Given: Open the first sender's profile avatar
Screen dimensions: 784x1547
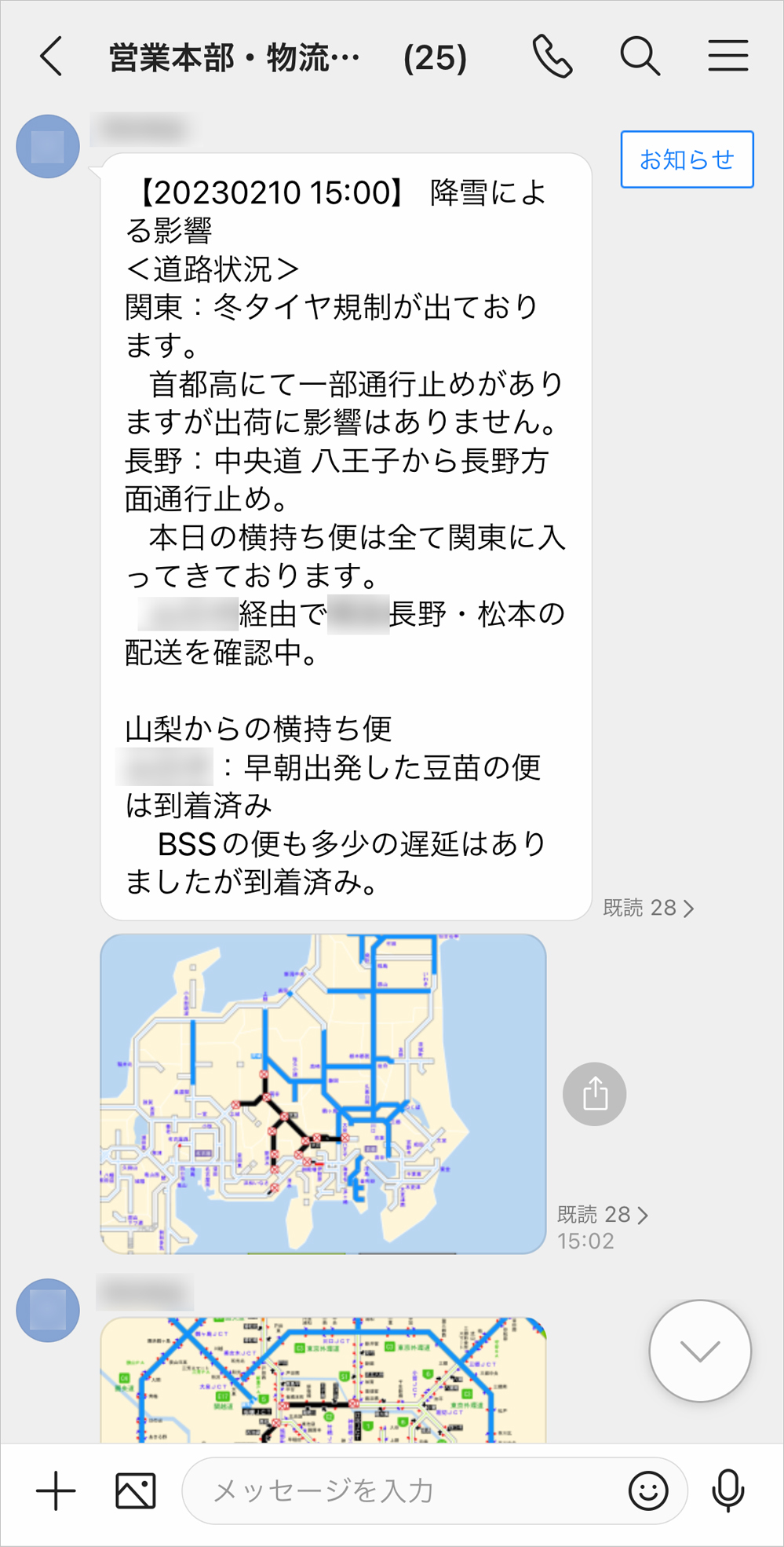Looking at the screenshot, I should pos(48,147).
